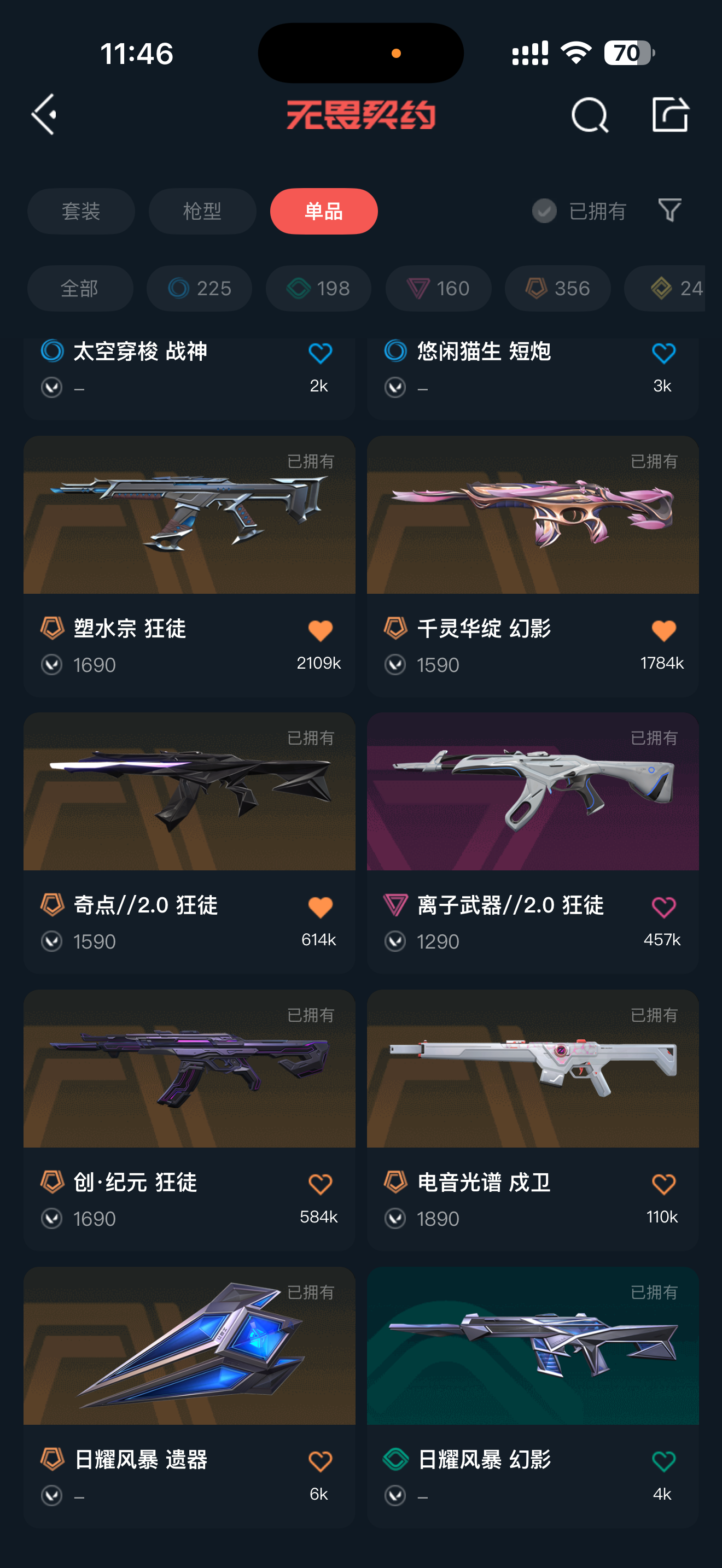722x1568 pixels.
Task: Open the funnel filter icon
Action: coord(669,210)
